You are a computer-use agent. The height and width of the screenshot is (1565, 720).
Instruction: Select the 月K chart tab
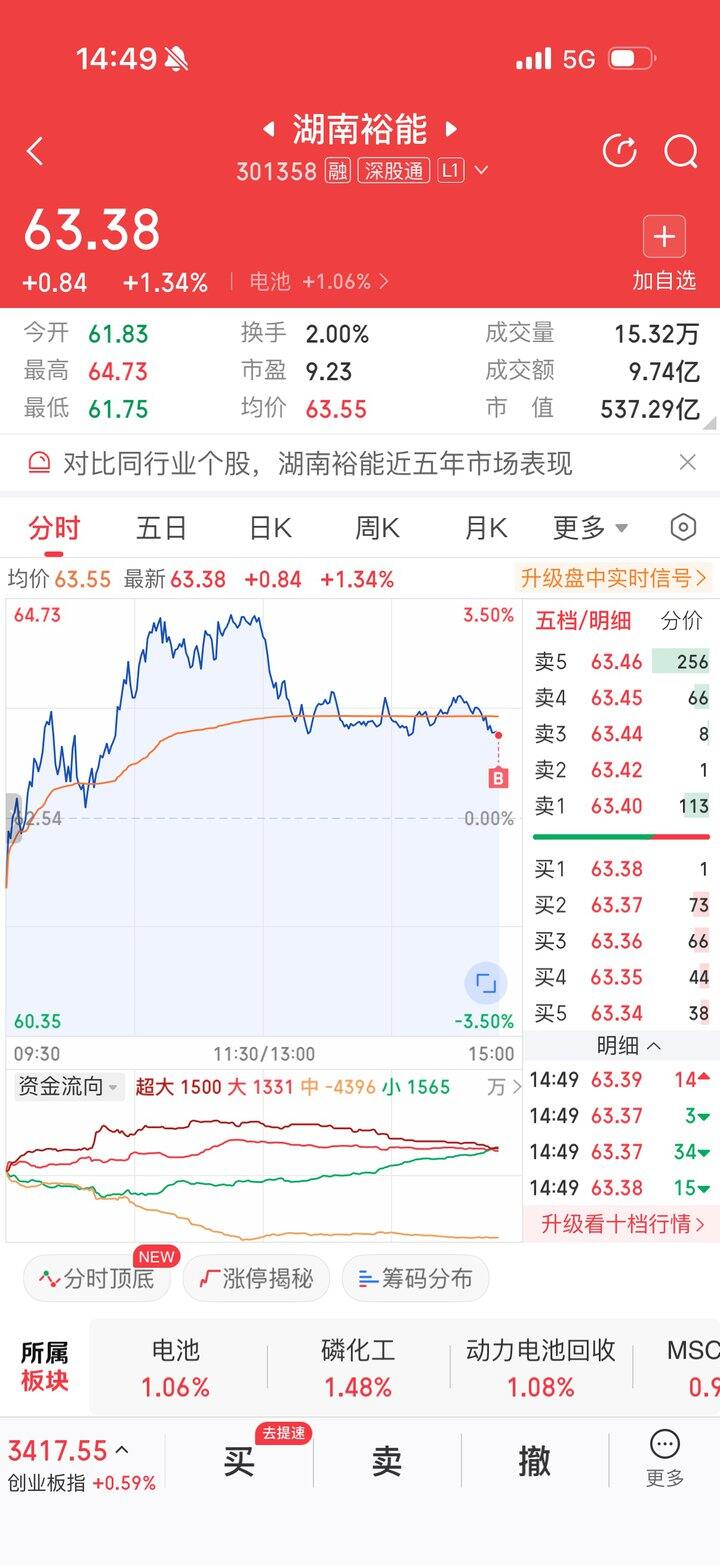click(485, 527)
